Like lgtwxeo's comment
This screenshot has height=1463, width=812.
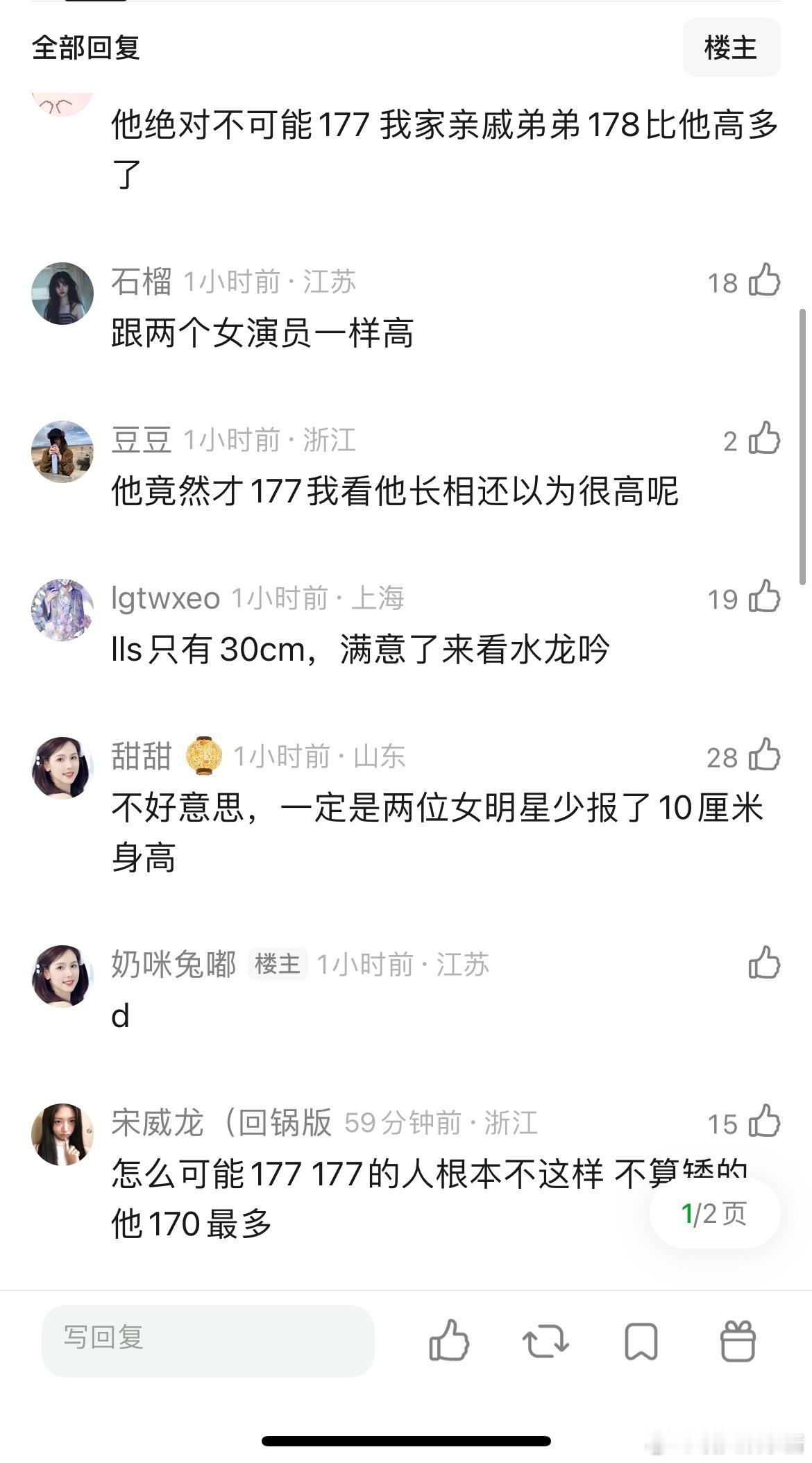click(x=764, y=597)
